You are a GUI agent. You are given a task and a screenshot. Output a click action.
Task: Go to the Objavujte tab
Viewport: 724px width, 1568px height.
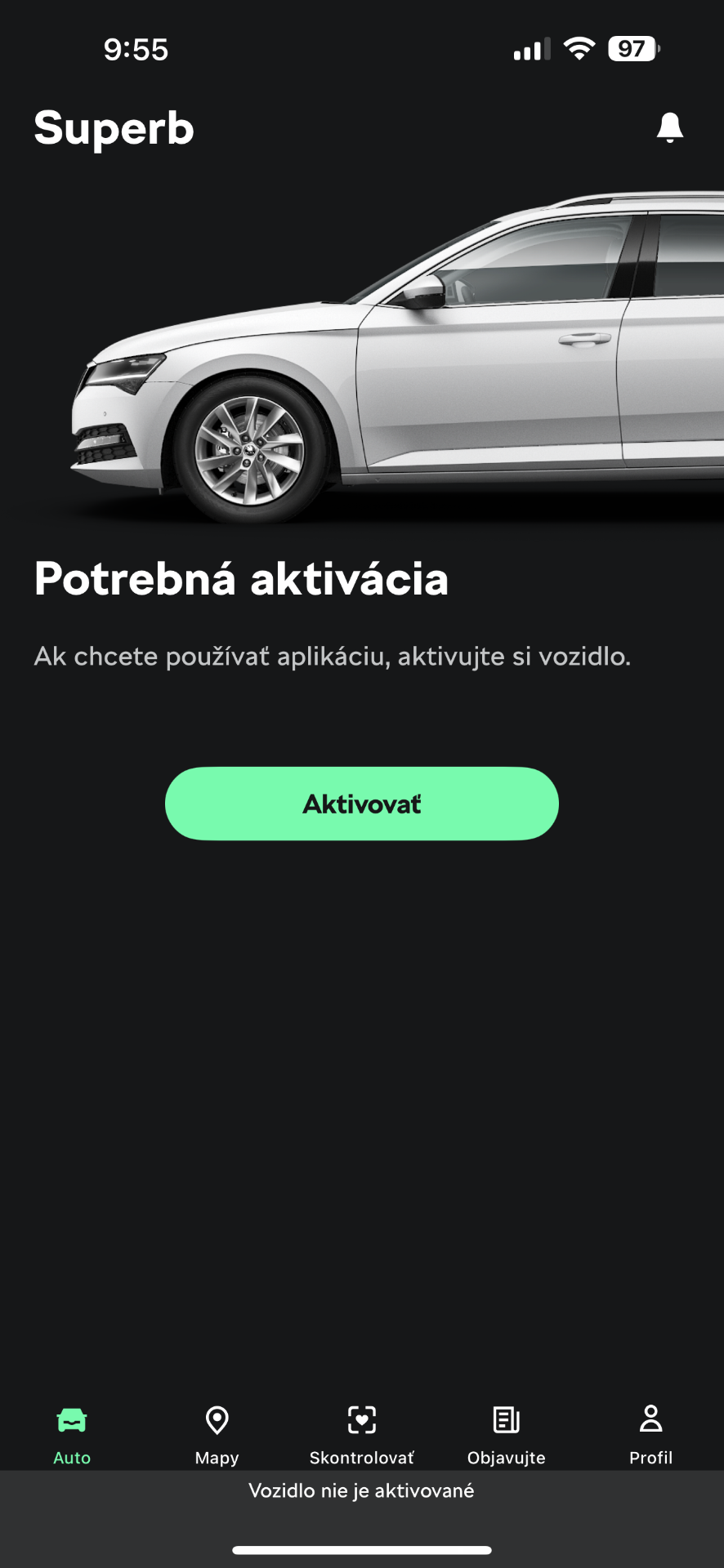point(507,1436)
